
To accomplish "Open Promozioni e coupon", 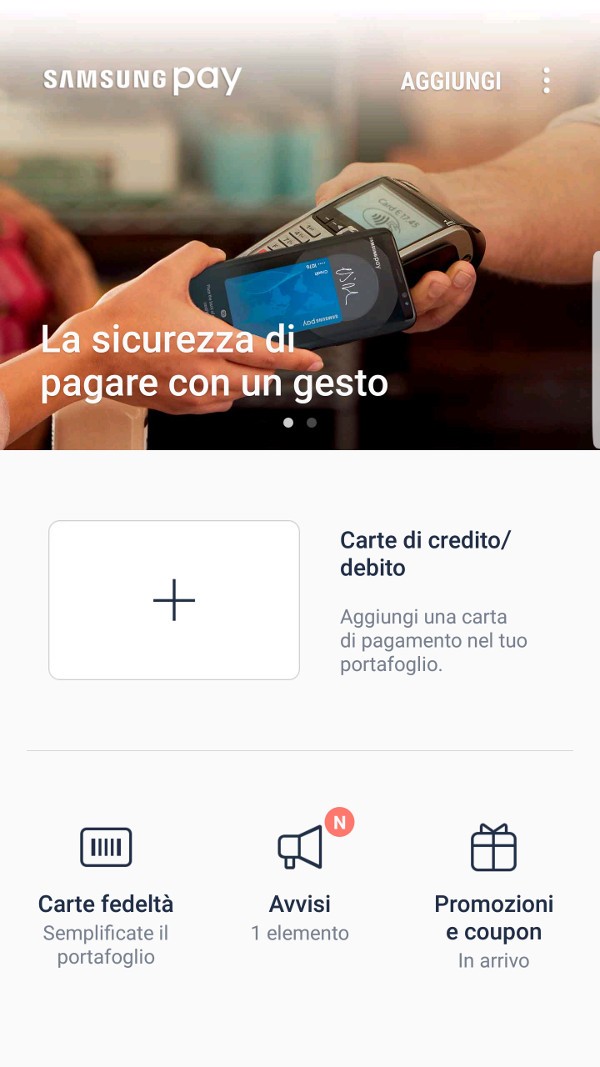I will pos(494,896).
